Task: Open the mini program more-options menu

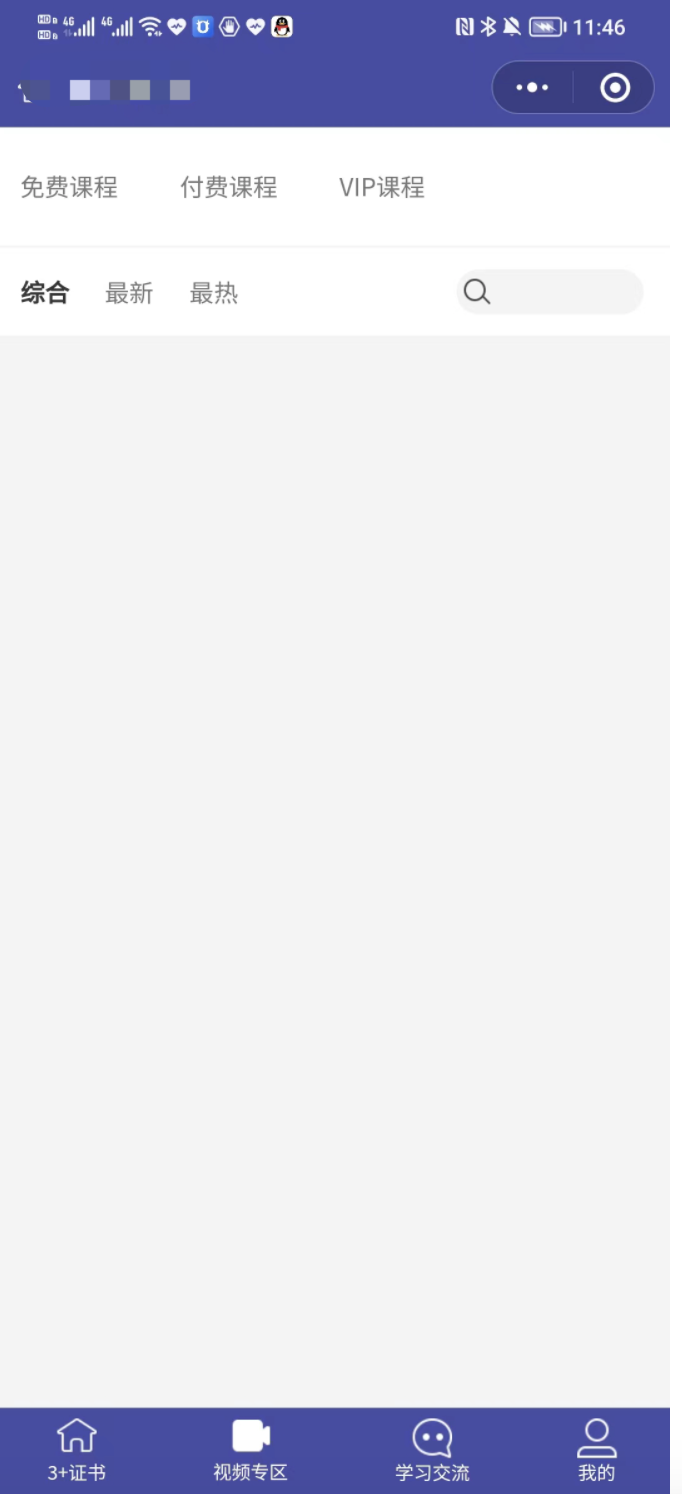Action: click(532, 88)
